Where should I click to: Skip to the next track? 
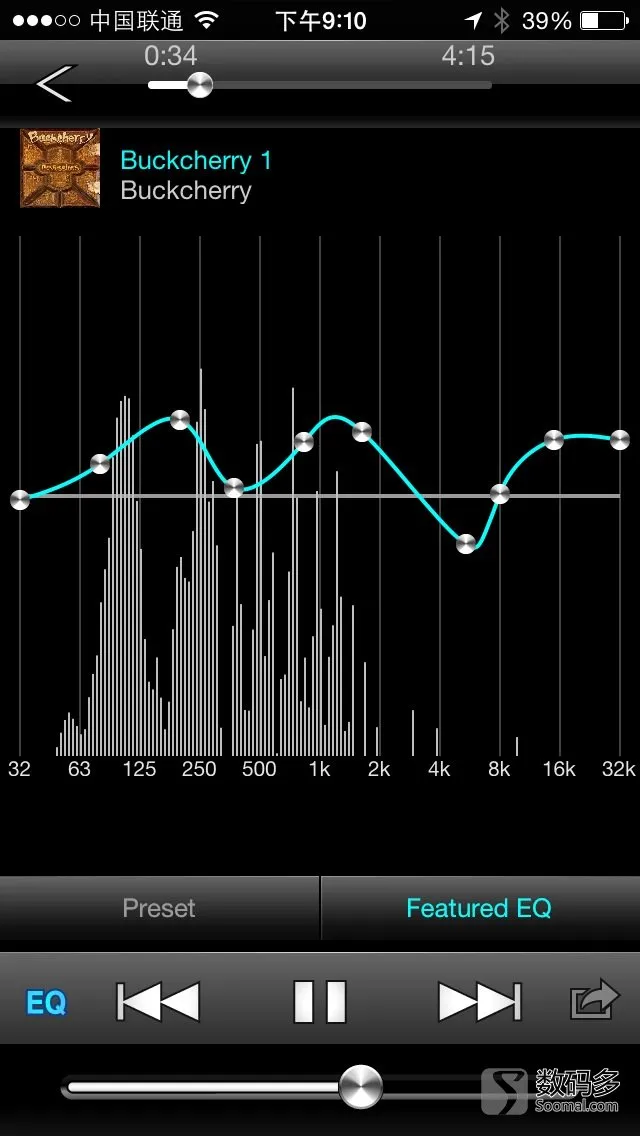[480, 1002]
